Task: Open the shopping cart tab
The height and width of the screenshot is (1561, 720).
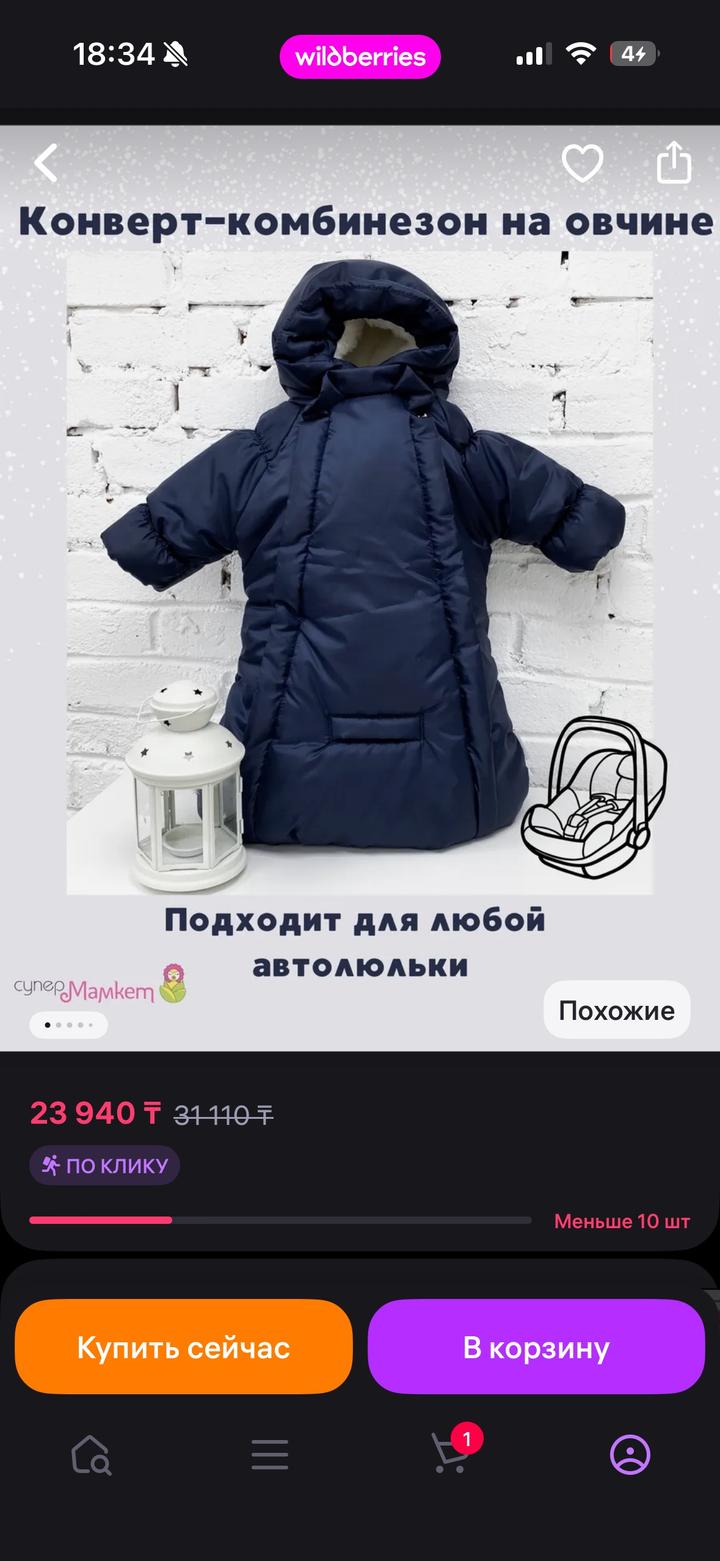Action: click(x=450, y=1453)
